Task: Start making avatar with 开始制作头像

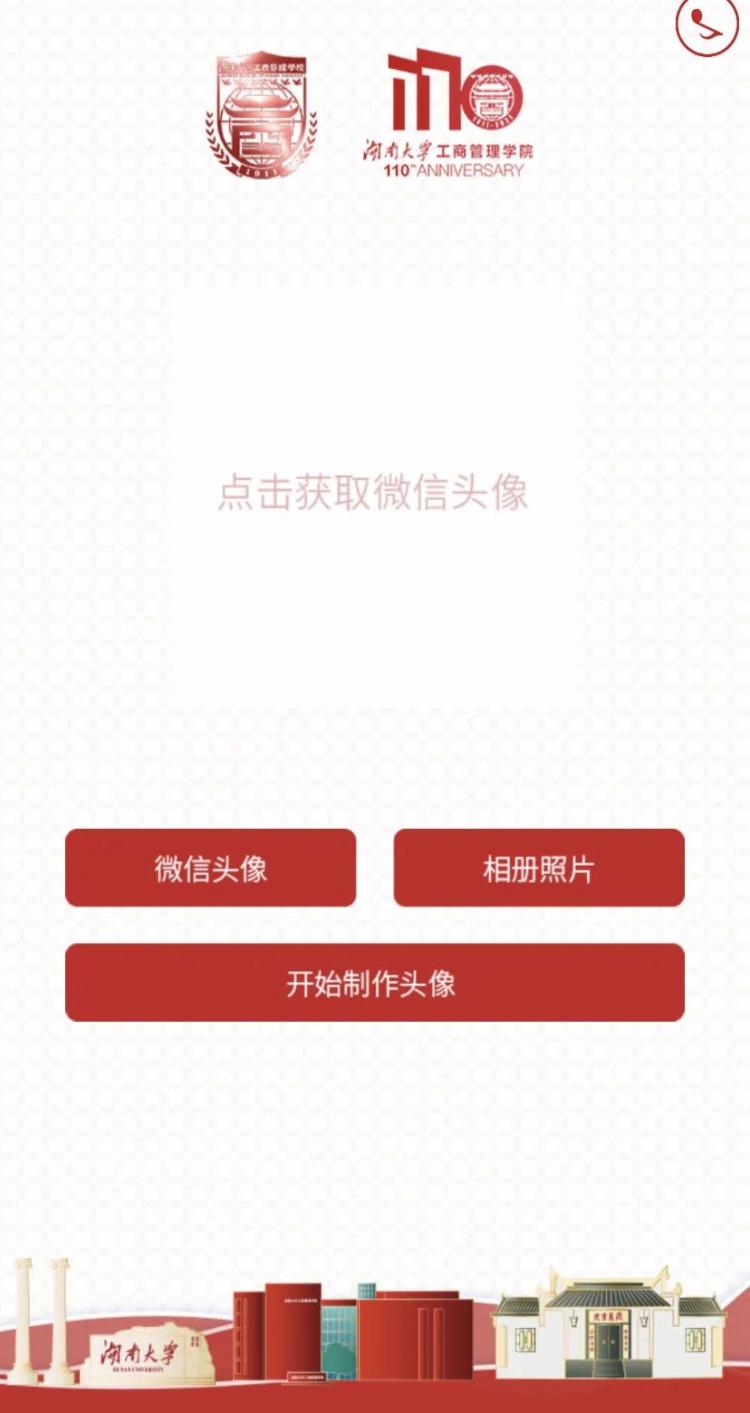Action: (x=374, y=983)
